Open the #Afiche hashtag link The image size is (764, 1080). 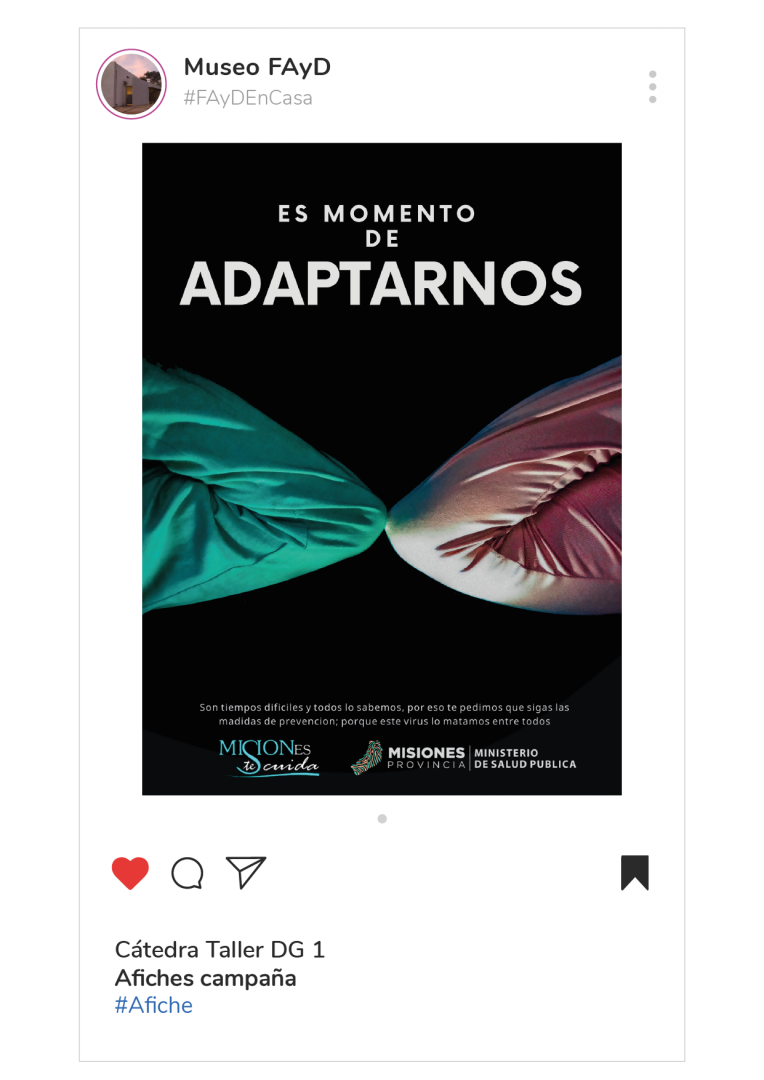point(153,1005)
